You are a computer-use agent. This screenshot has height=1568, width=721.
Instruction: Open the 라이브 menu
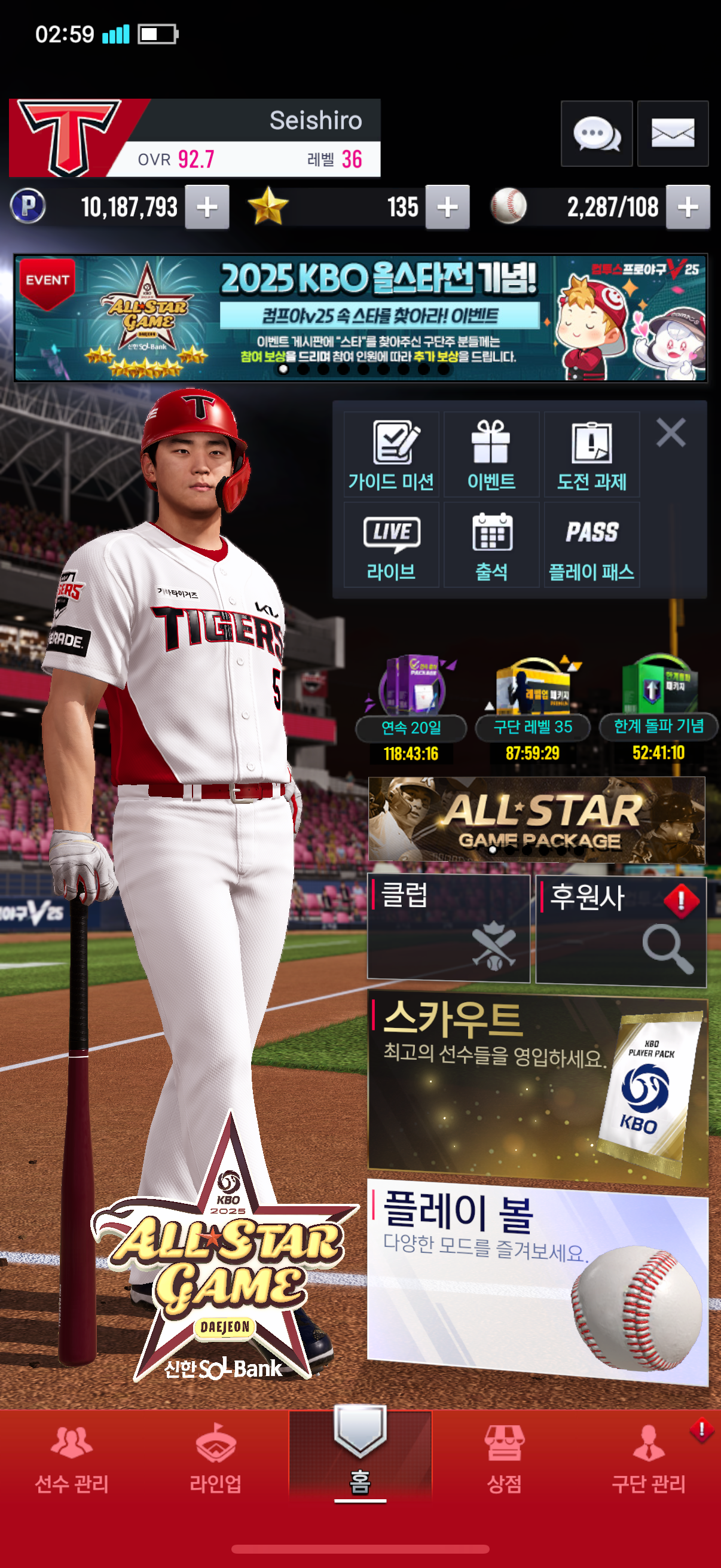pyautogui.click(x=390, y=545)
